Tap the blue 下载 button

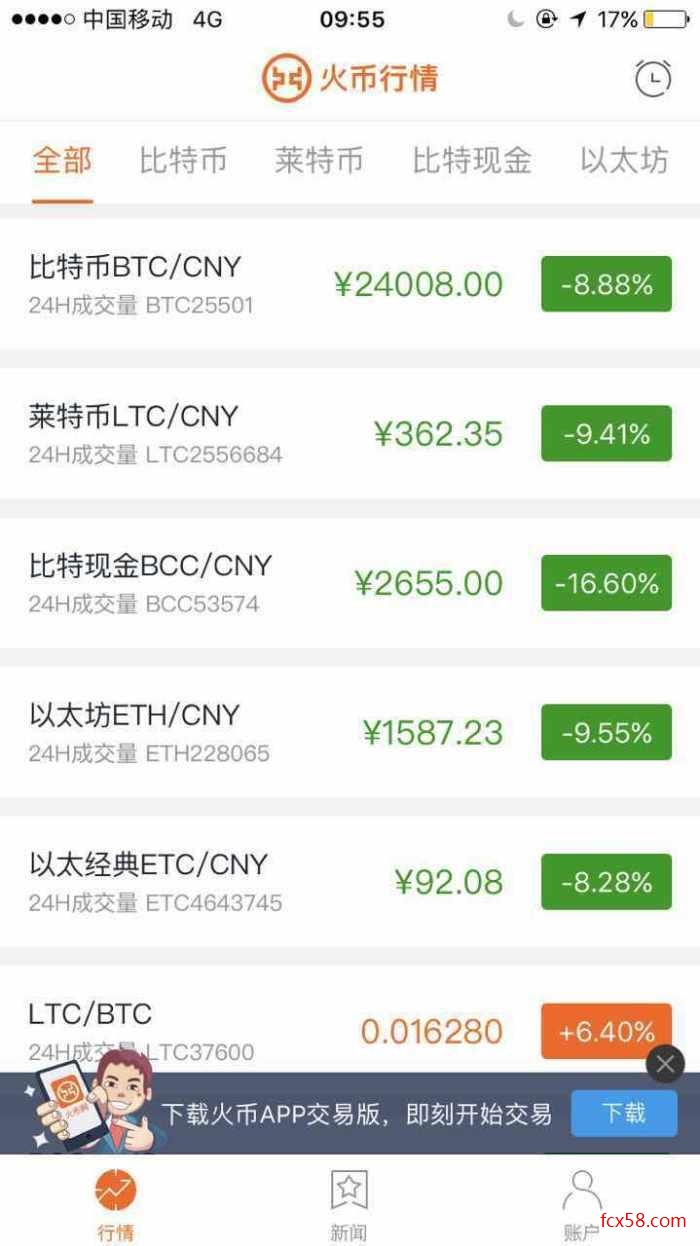point(624,1113)
